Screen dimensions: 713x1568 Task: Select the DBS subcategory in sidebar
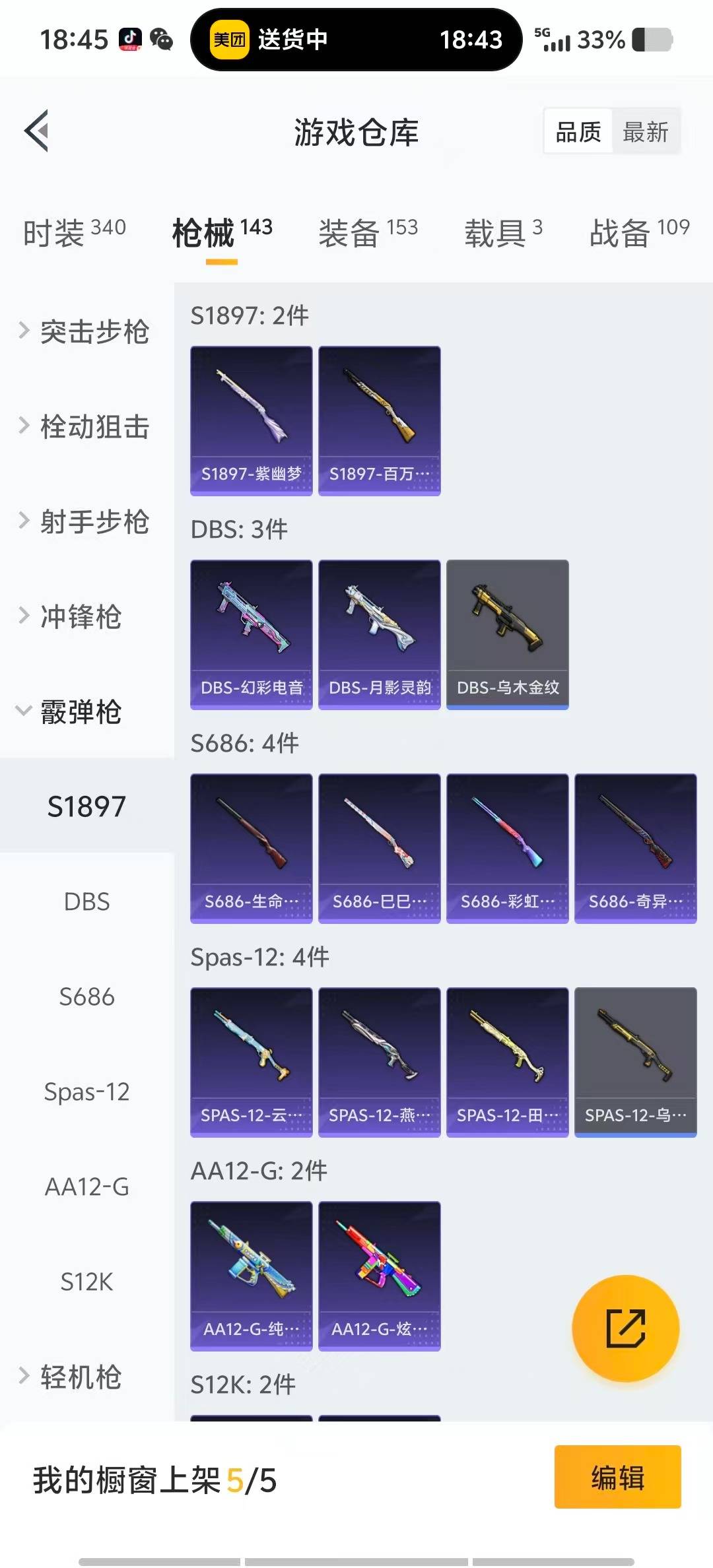86,901
